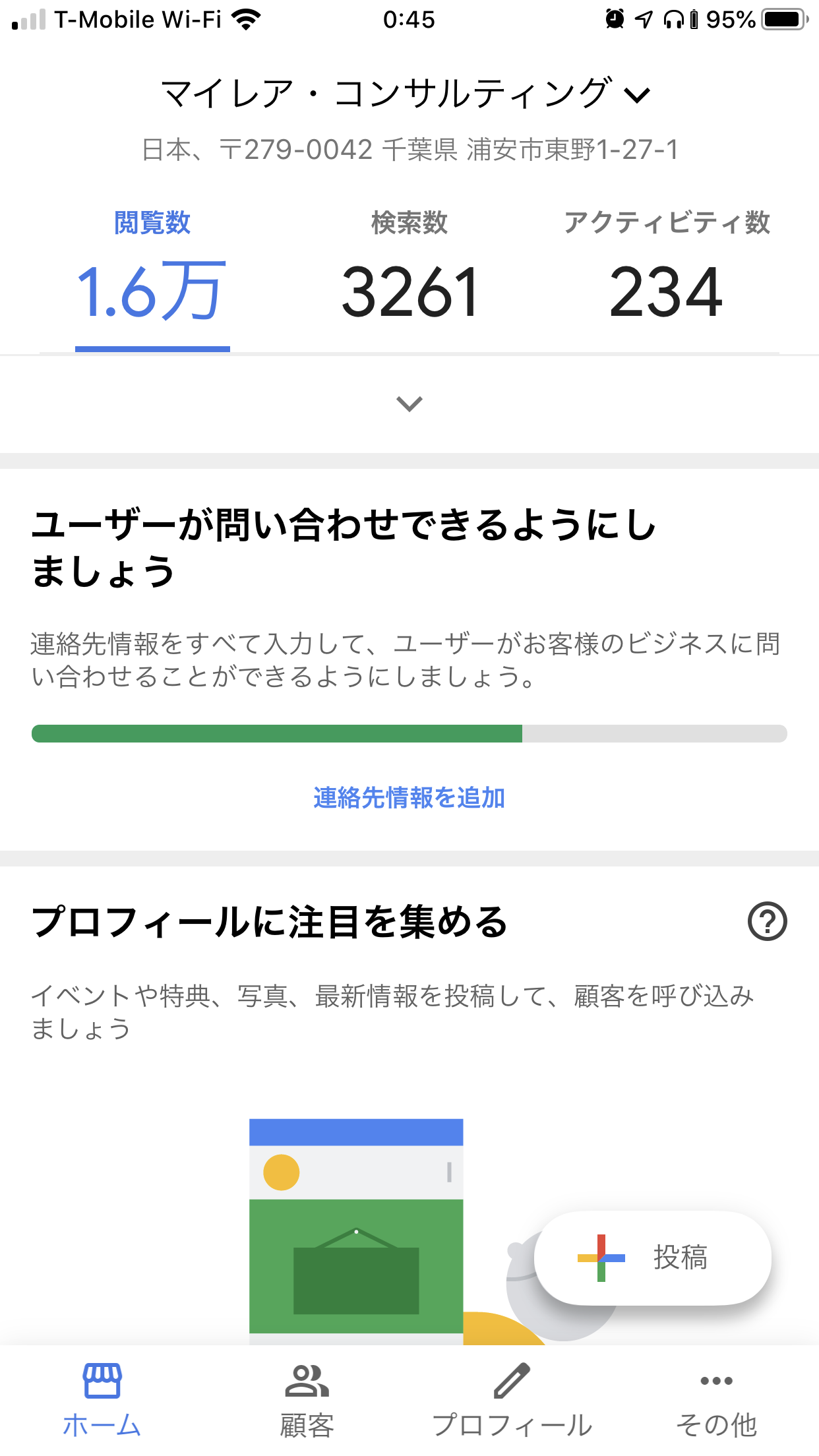Open help icon beside プロフィールに注目を集める
The image size is (819, 1456).
(767, 921)
